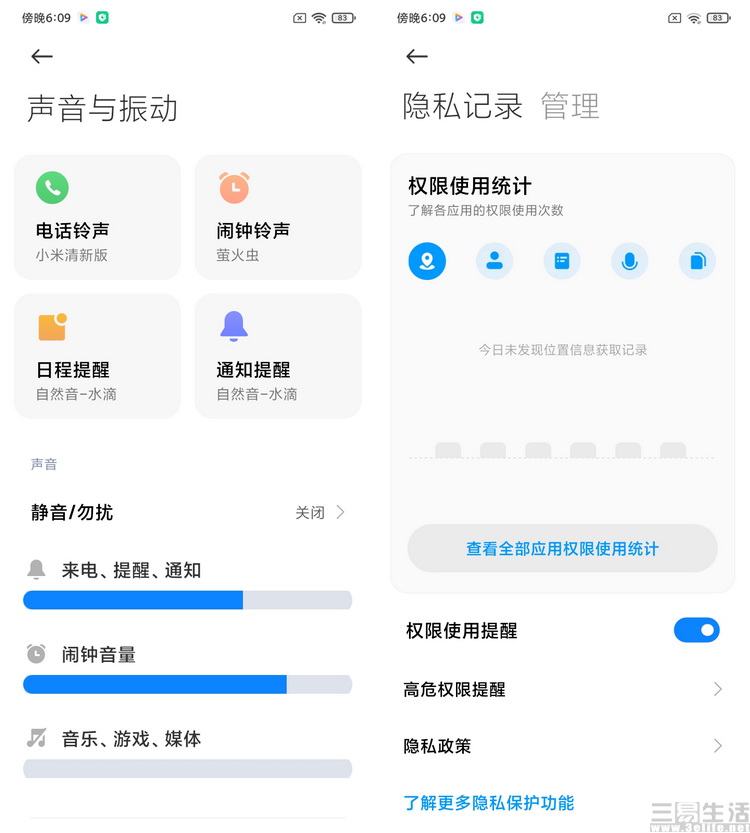This screenshot has height=833, width=750.
Task: Select the storage permission icon
Action: 697,261
